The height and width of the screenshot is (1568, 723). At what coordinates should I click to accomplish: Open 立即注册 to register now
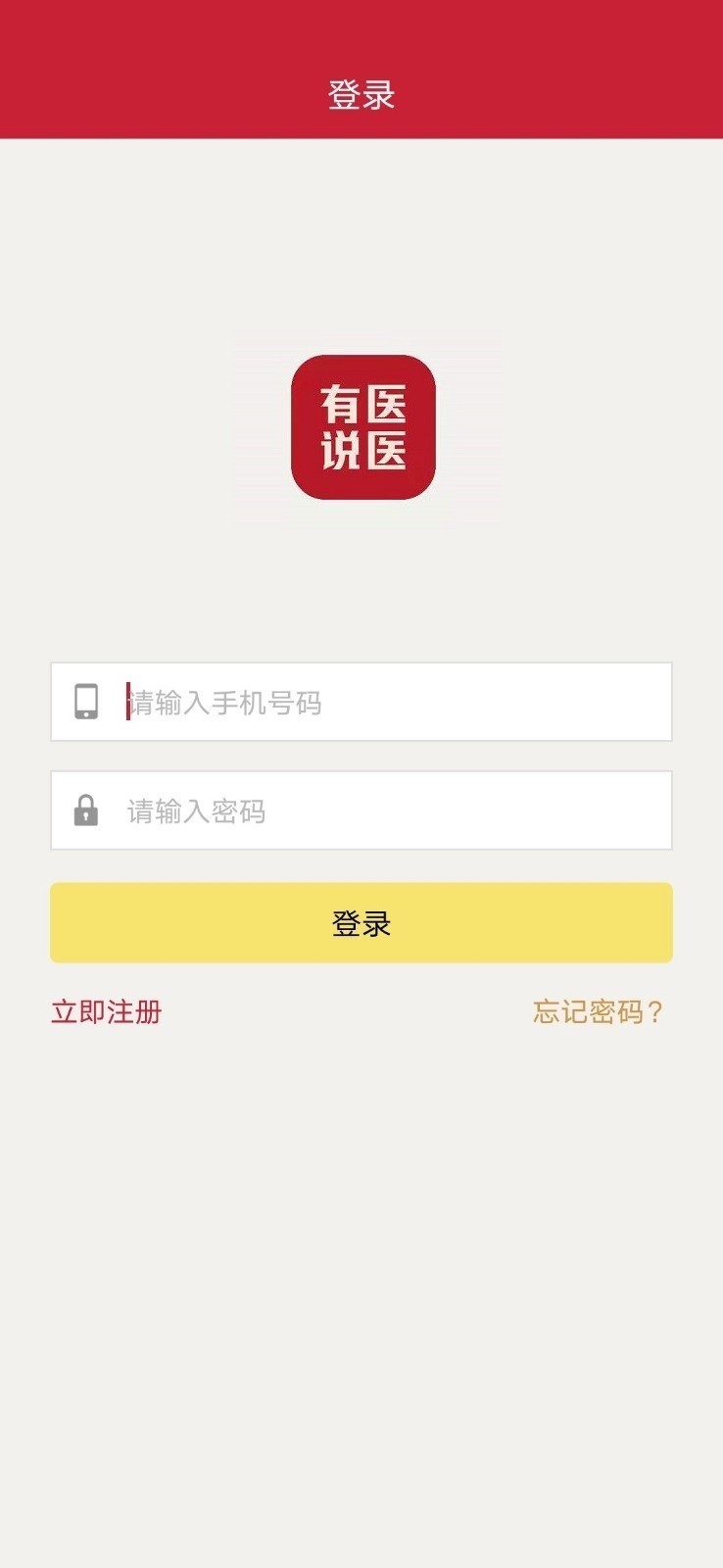[x=106, y=1012]
